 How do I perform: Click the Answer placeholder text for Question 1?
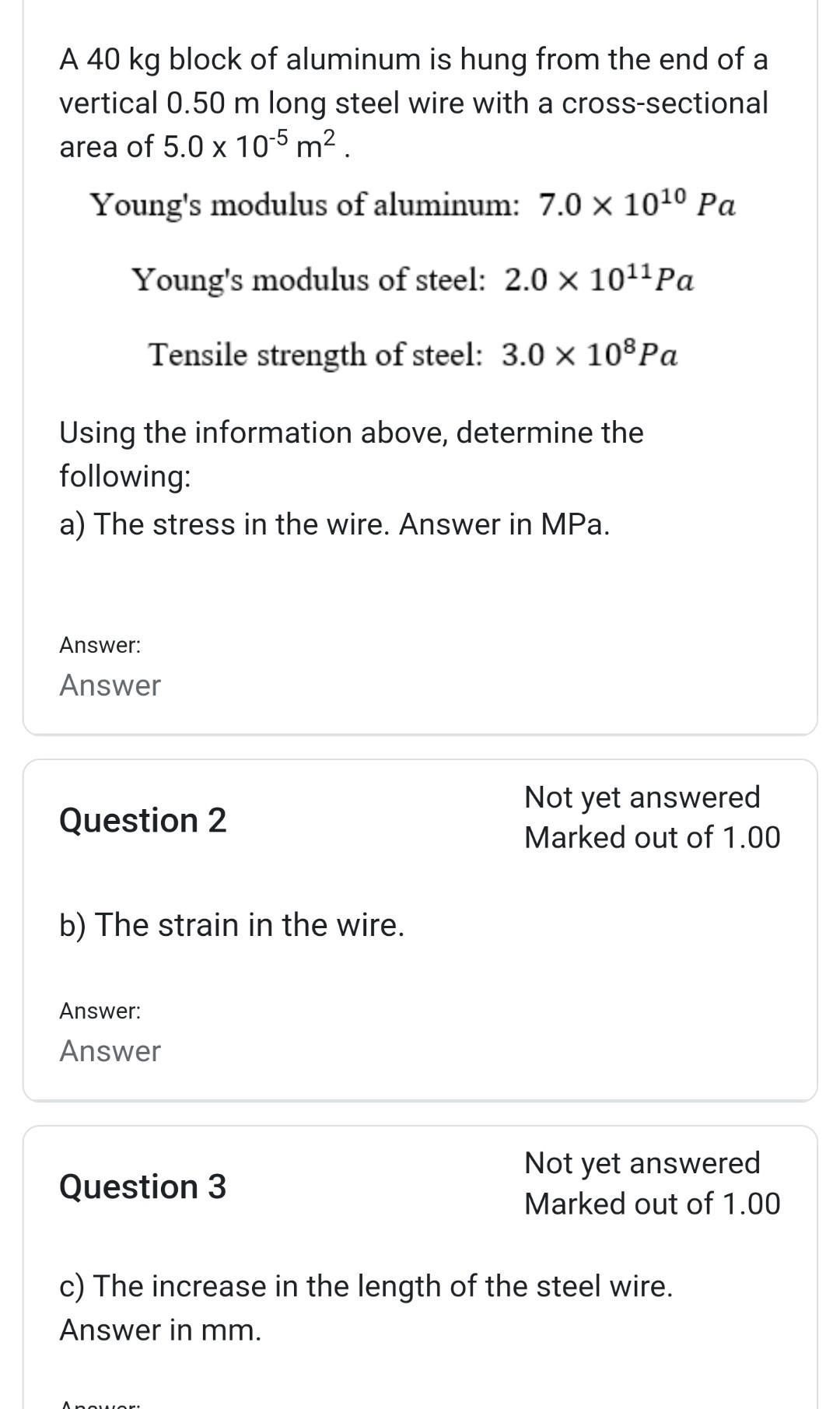tap(110, 685)
